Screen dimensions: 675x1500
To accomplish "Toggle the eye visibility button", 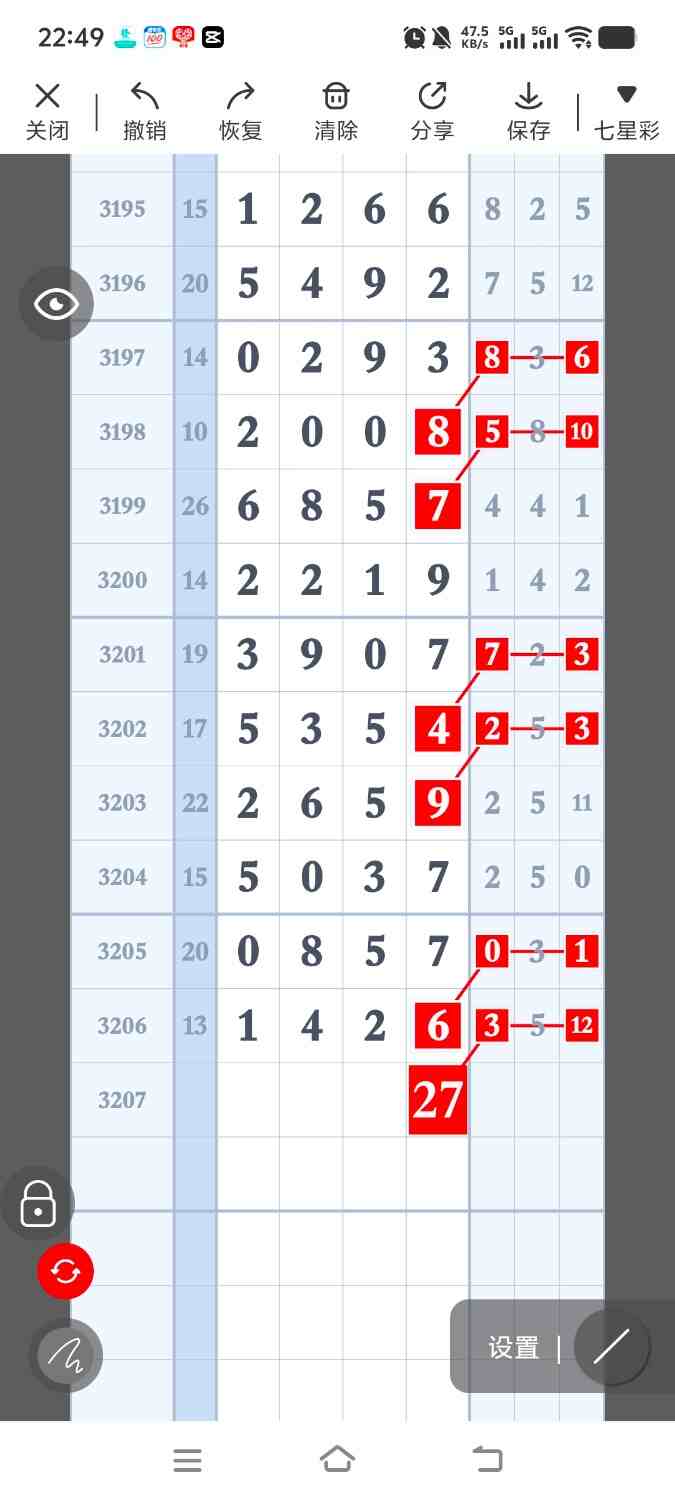I will tap(56, 304).
